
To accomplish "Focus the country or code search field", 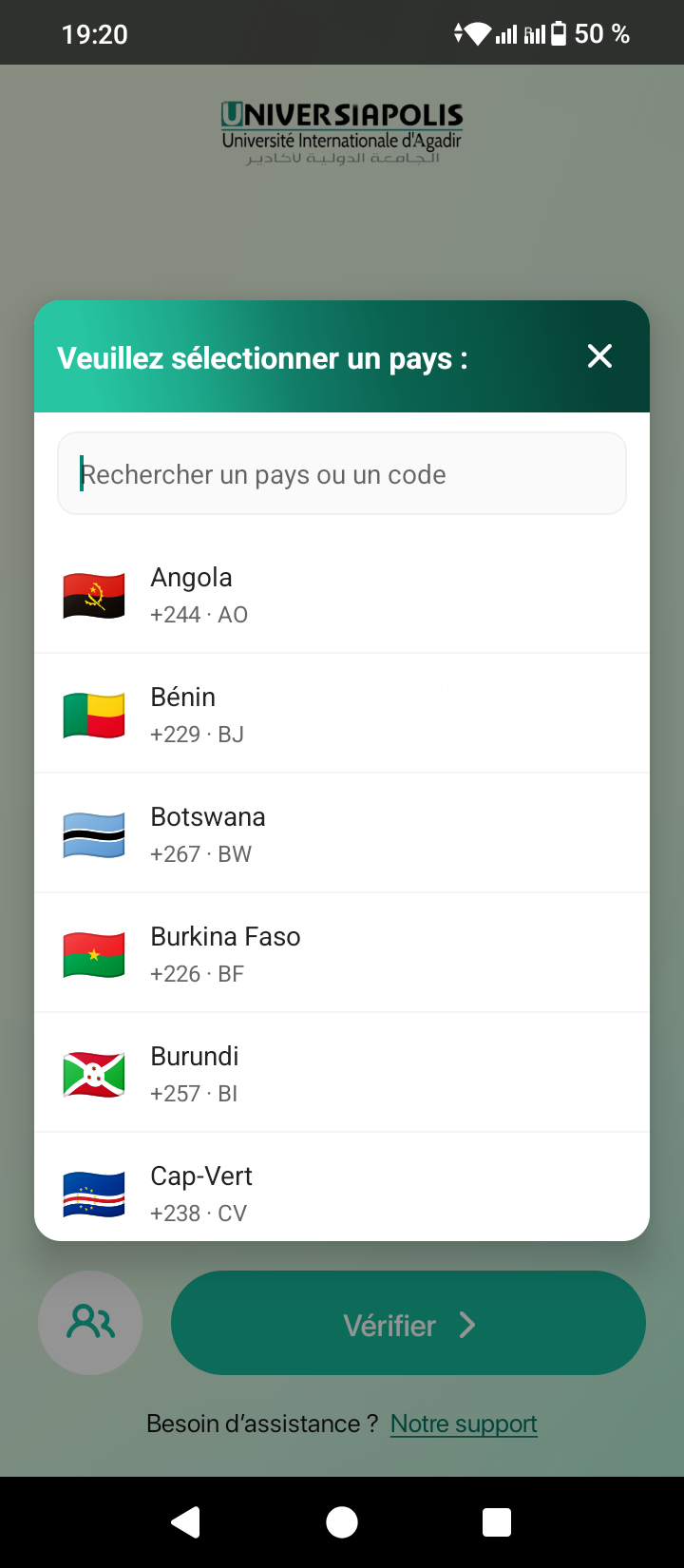I will (x=342, y=474).
